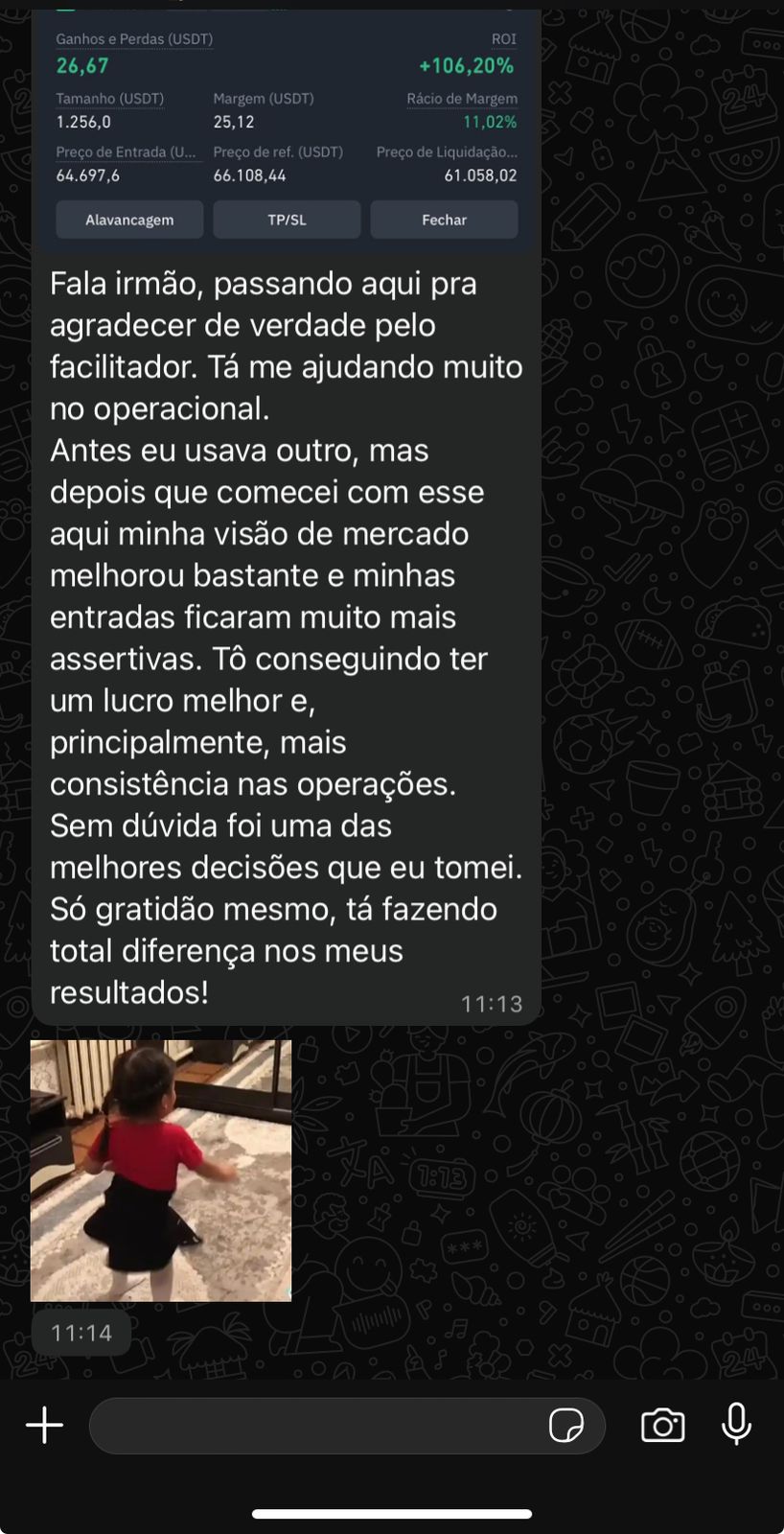784x1534 pixels.
Task: Select the Rácio de Margem value
Action: (494, 123)
